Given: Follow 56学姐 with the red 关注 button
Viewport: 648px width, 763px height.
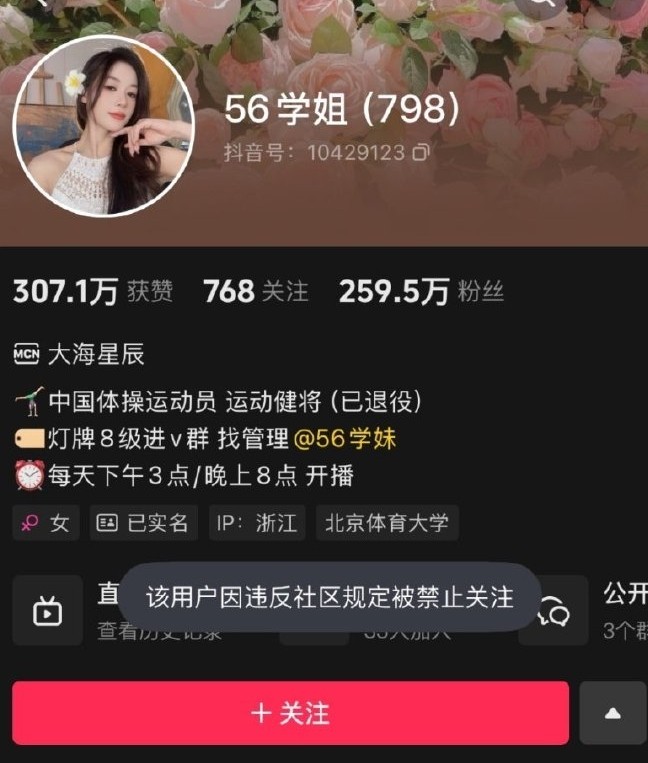Looking at the screenshot, I should click(x=290, y=713).
